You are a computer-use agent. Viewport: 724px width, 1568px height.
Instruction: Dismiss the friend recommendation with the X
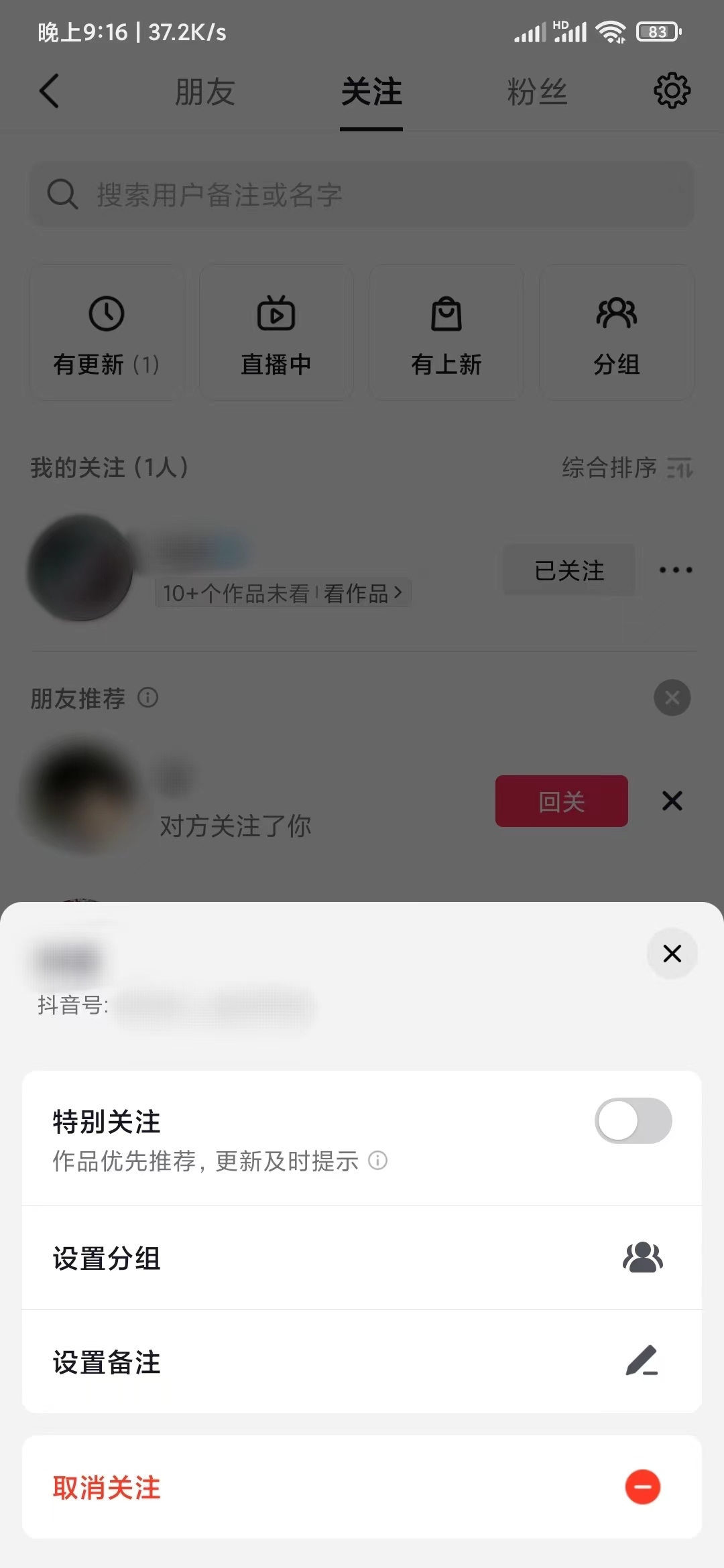tap(671, 801)
